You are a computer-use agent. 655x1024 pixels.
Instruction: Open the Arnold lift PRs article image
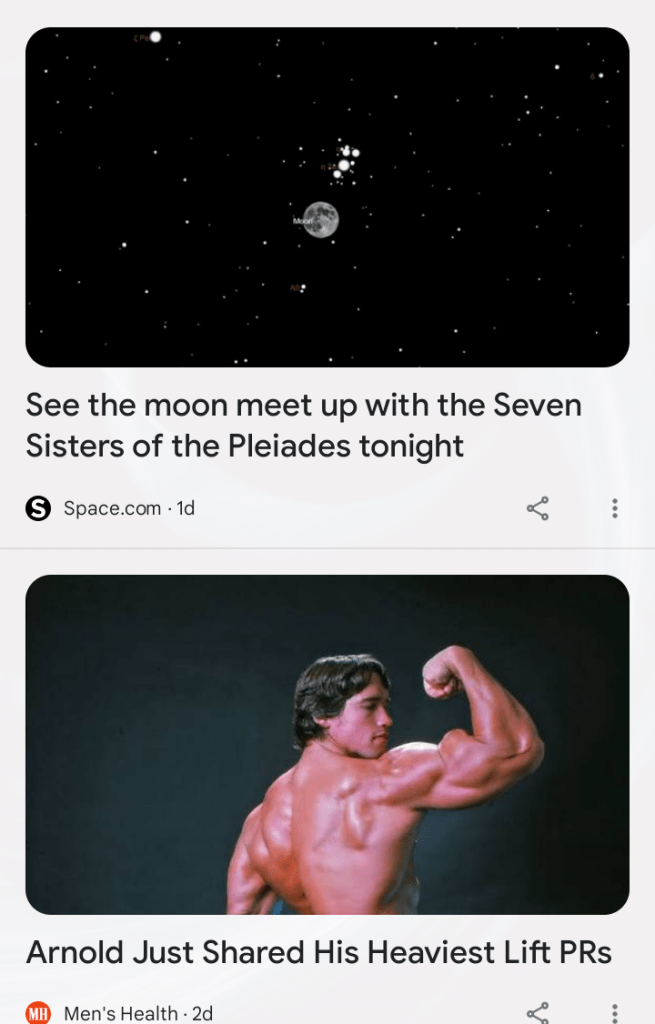[x=327, y=744]
